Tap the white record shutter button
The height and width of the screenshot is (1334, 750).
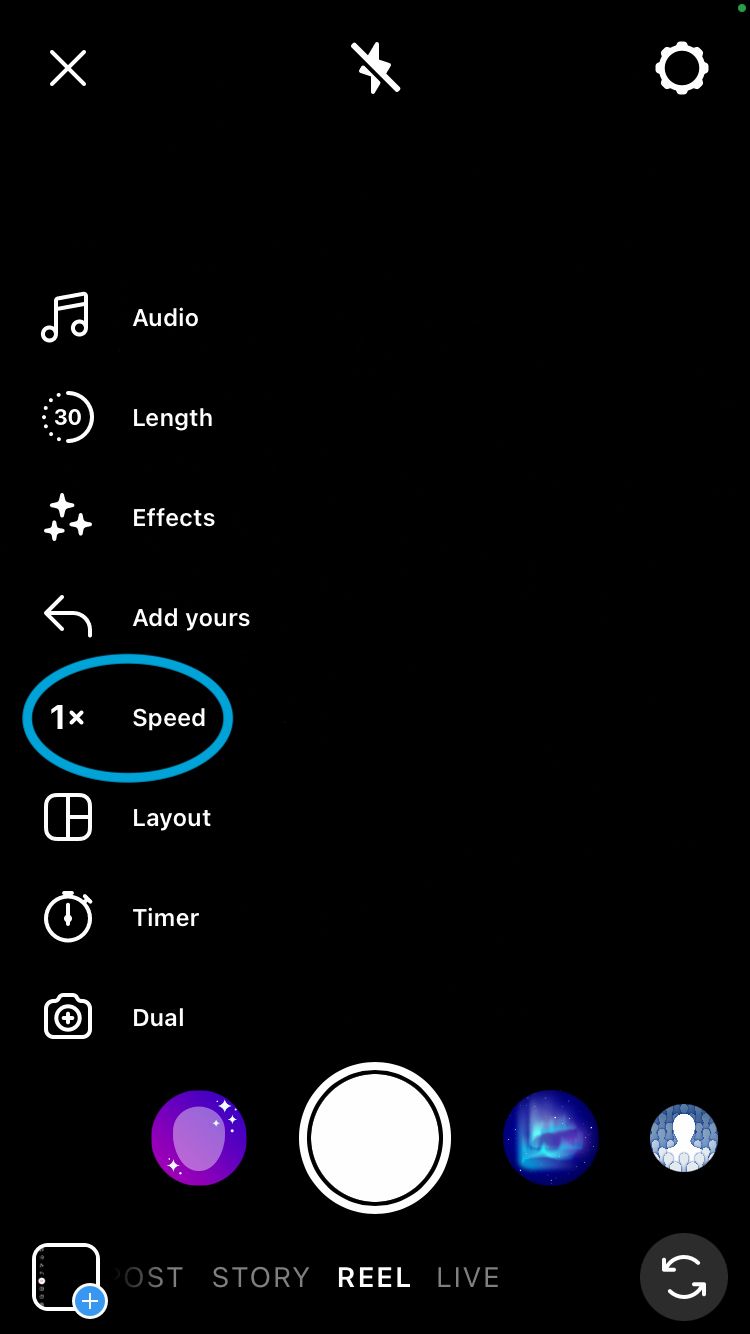tap(375, 1138)
